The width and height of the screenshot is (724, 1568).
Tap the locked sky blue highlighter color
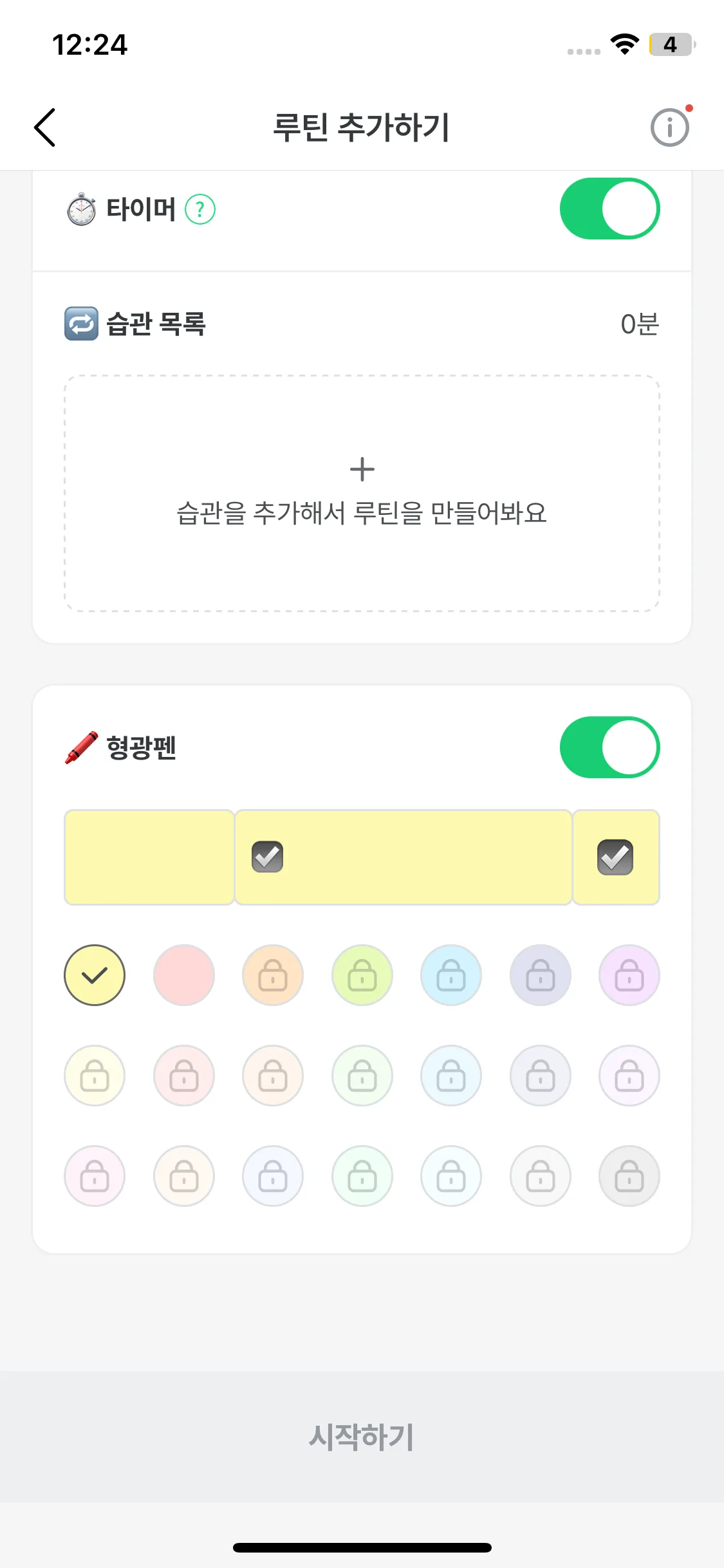coord(451,975)
